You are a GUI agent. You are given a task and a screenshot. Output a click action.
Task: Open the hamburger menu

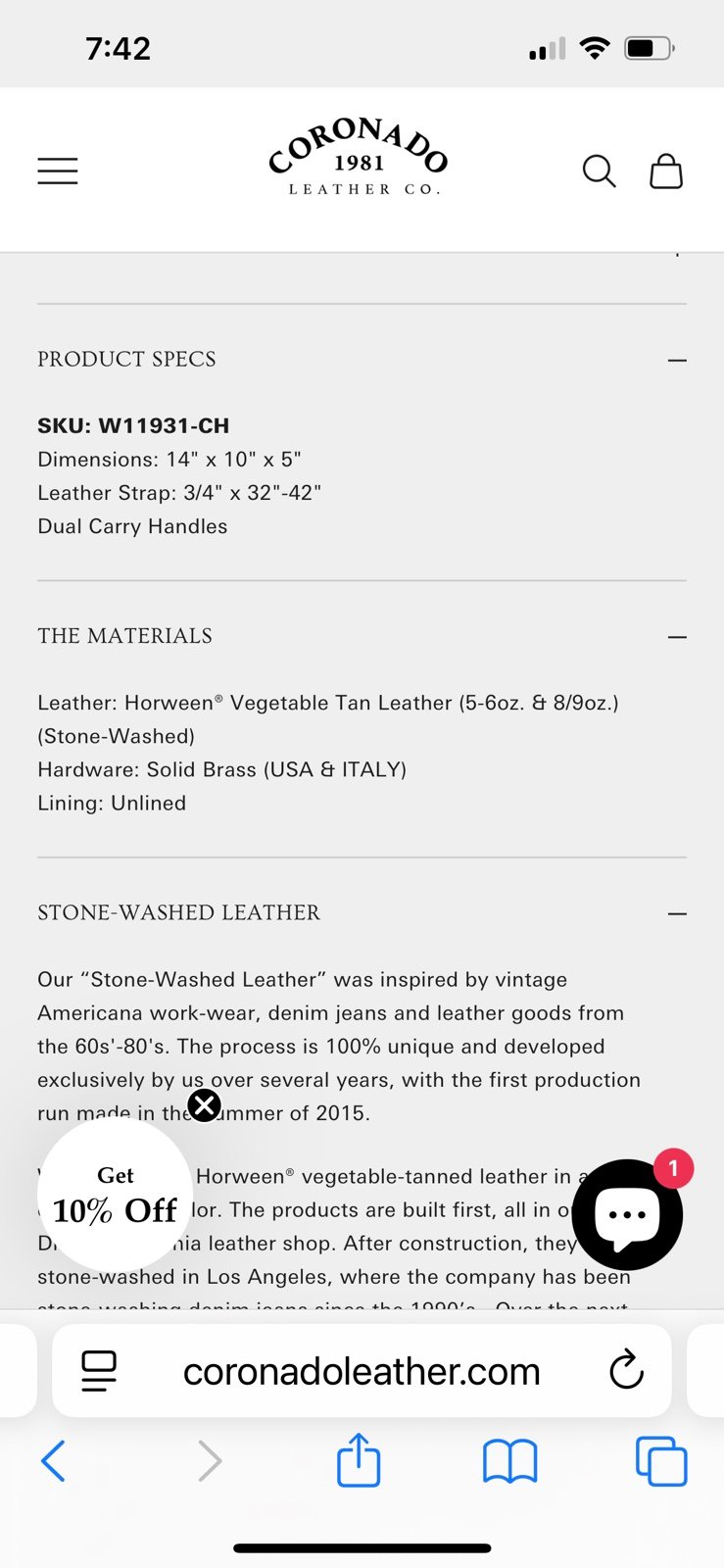[58, 171]
